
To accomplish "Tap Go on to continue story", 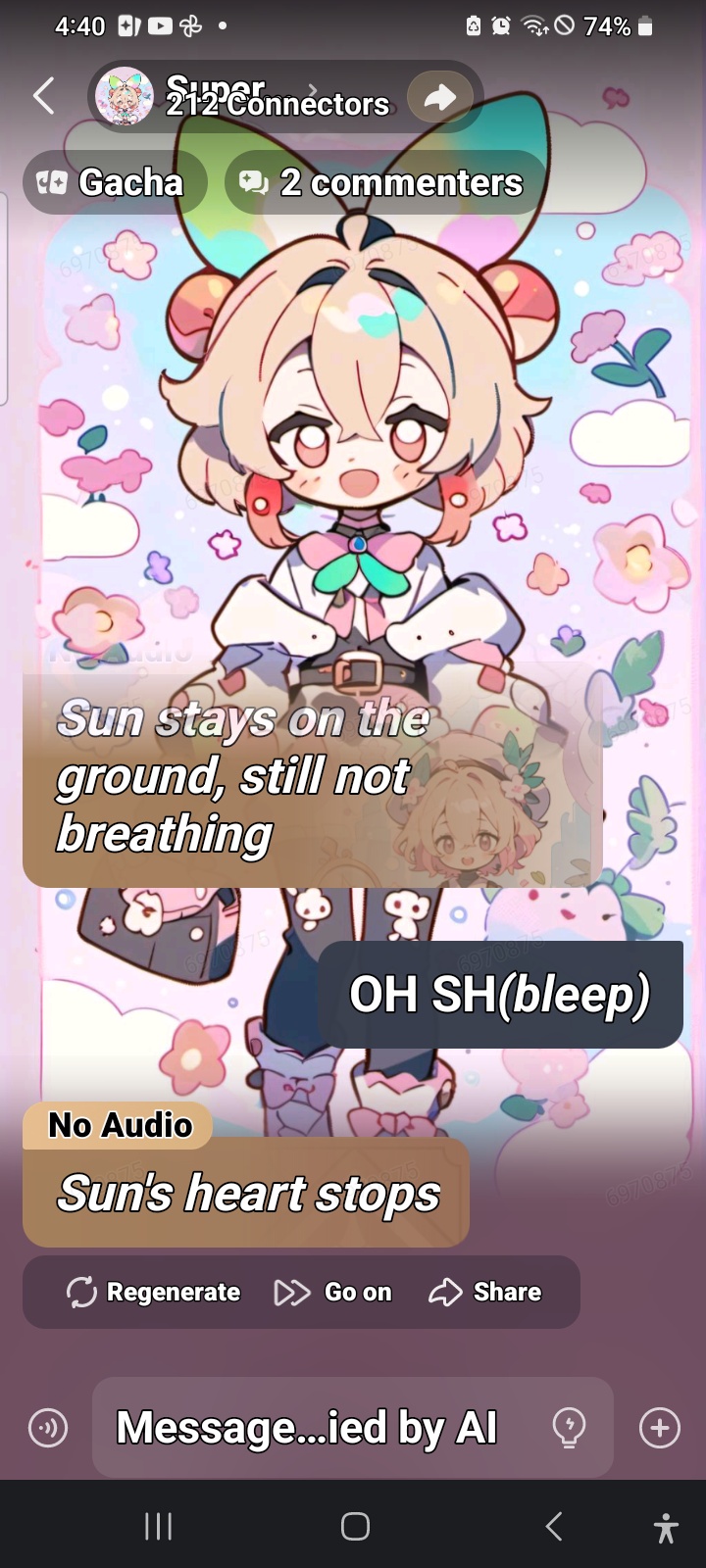I will (x=334, y=1293).
